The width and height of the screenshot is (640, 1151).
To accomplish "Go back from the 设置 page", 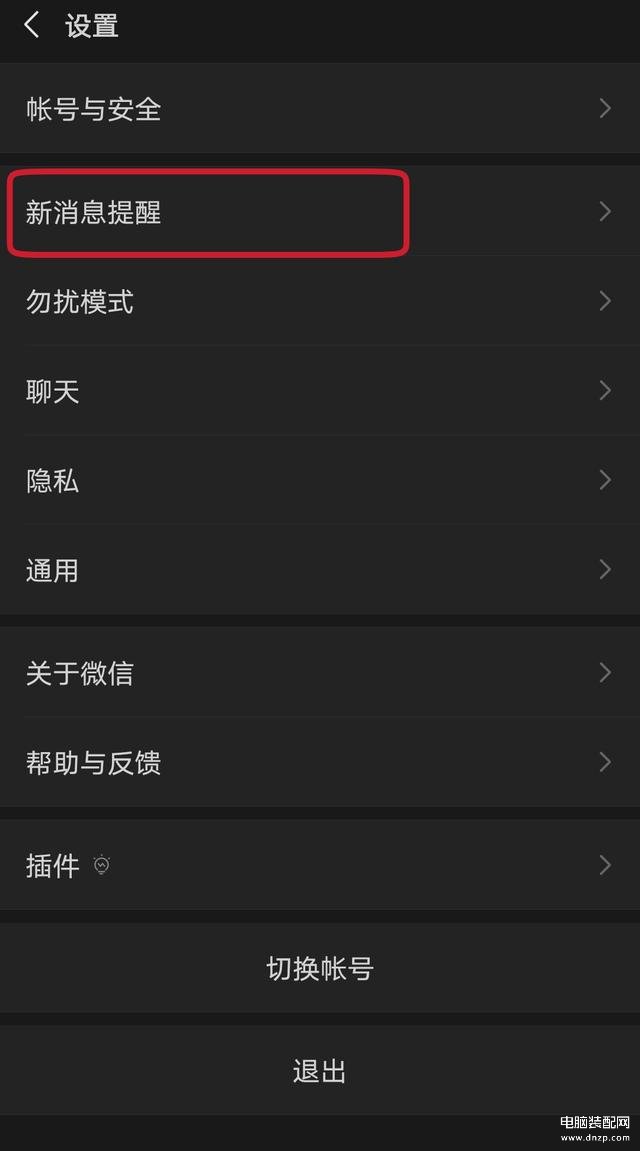I will click(32, 26).
